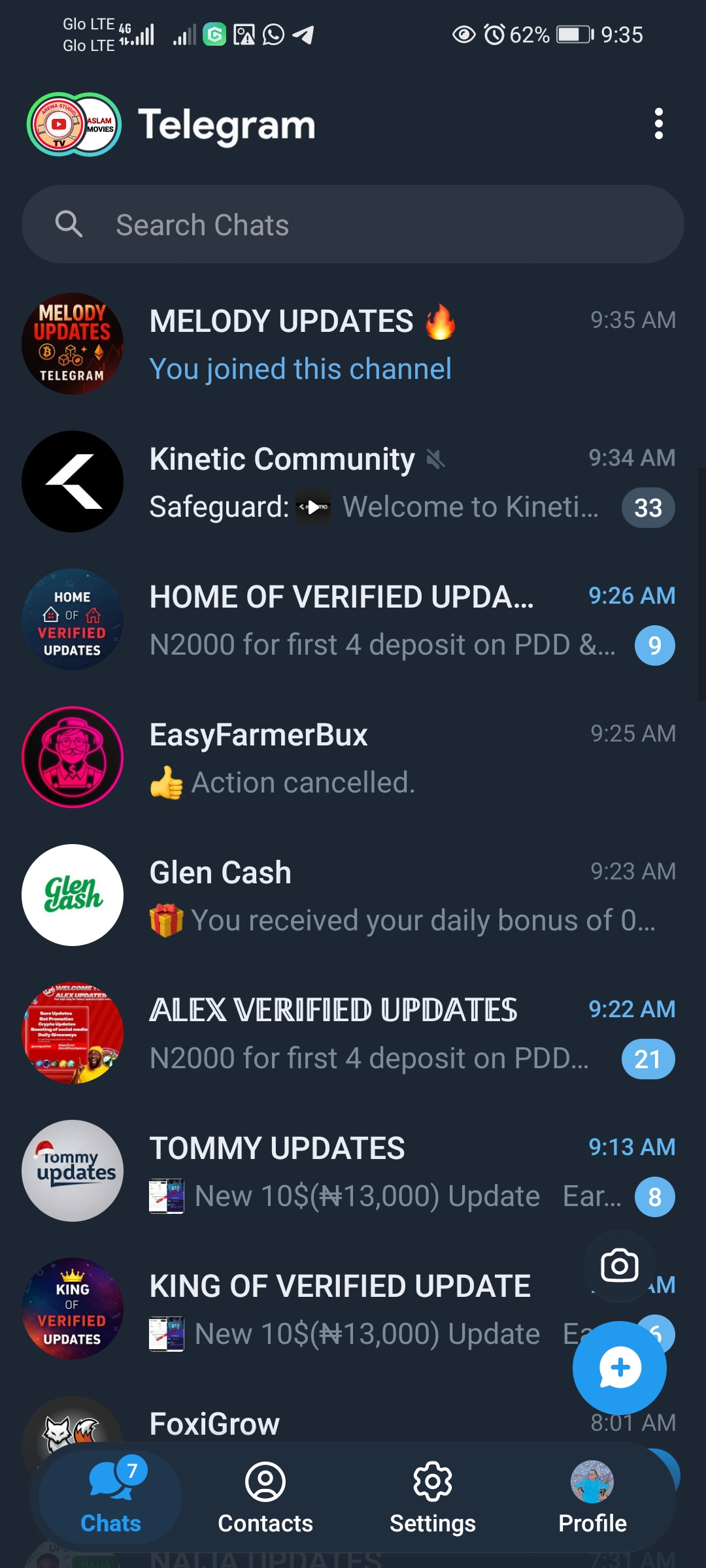Switch to the Profile tab
706x1568 pixels.
[x=592, y=1497]
